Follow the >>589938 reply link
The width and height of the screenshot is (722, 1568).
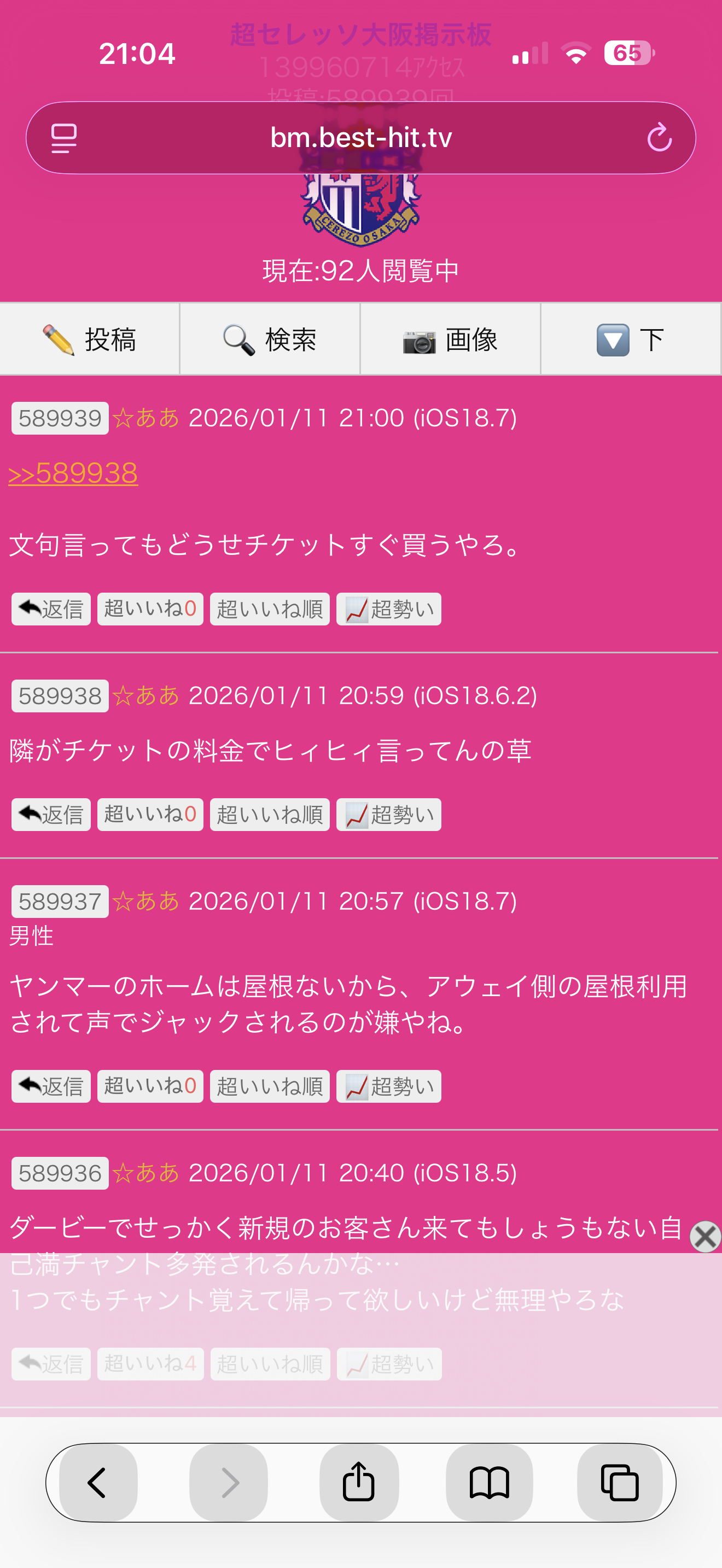(x=73, y=473)
